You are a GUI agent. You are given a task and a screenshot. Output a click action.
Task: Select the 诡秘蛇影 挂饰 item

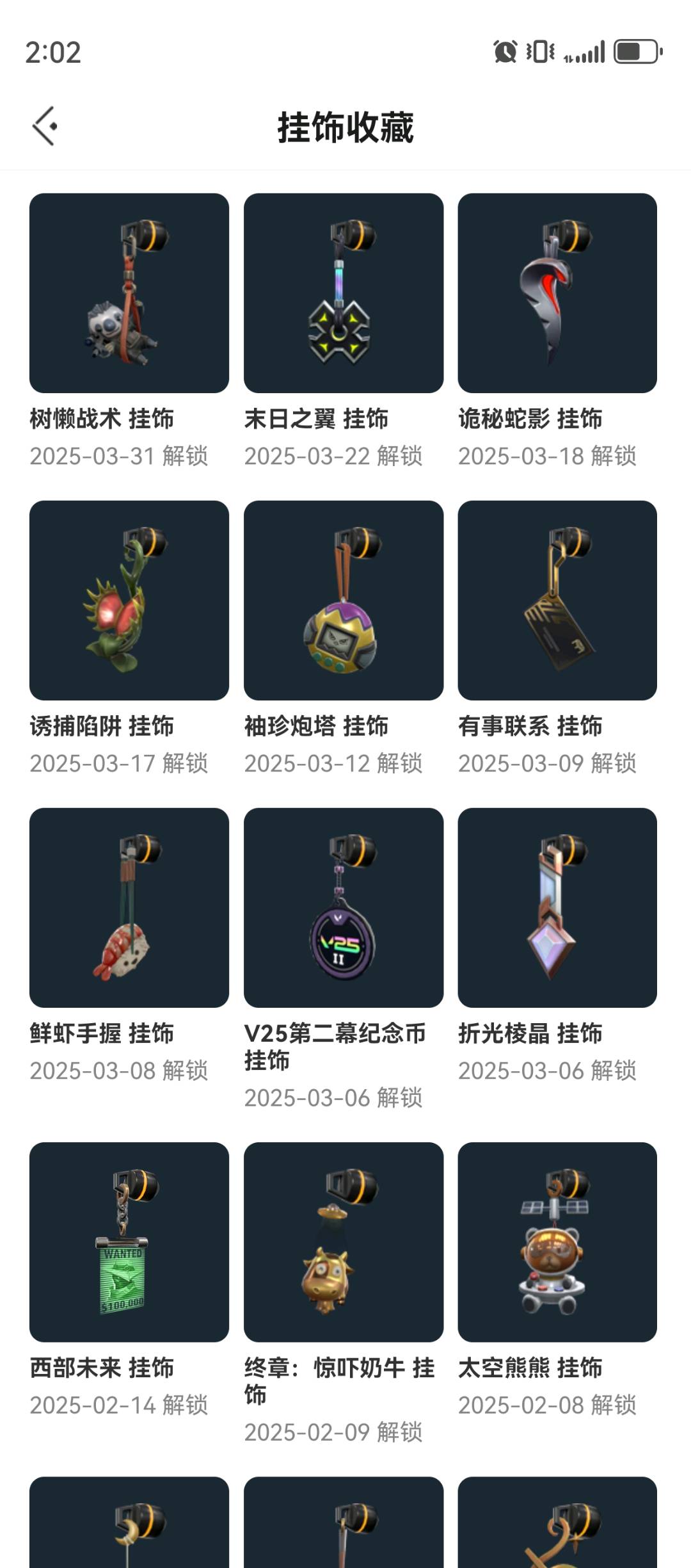pyautogui.click(x=557, y=293)
